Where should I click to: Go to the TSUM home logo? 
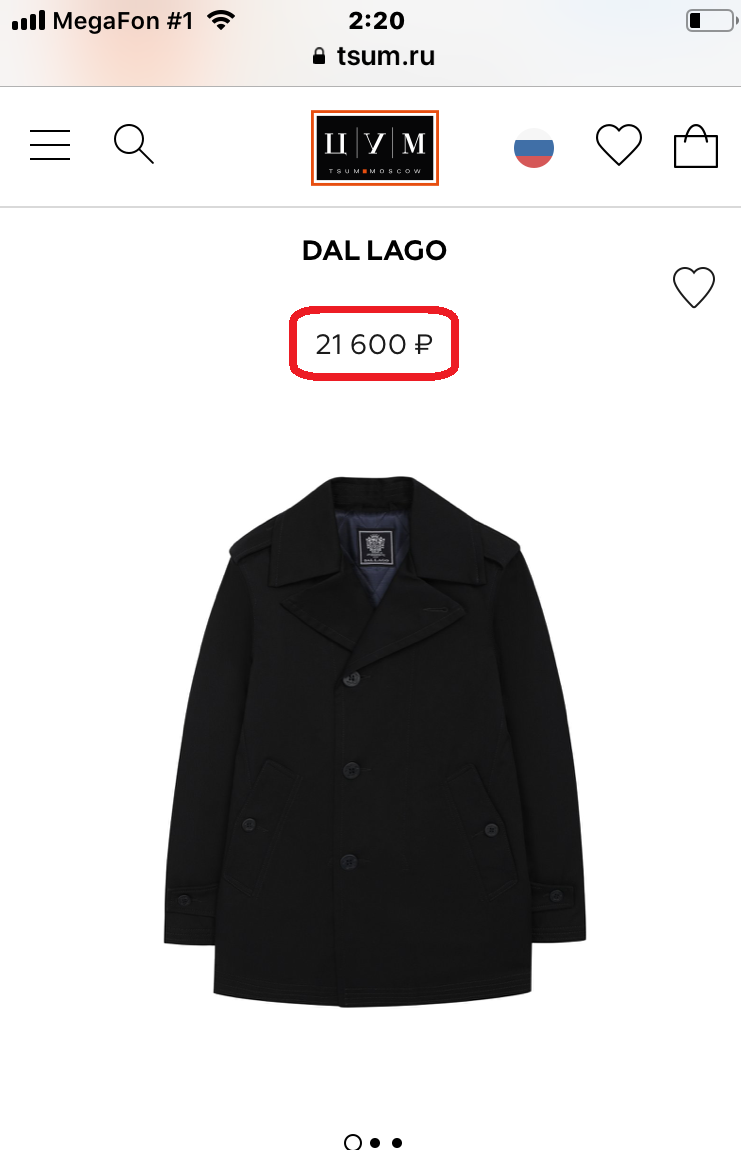click(x=375, y=148)
